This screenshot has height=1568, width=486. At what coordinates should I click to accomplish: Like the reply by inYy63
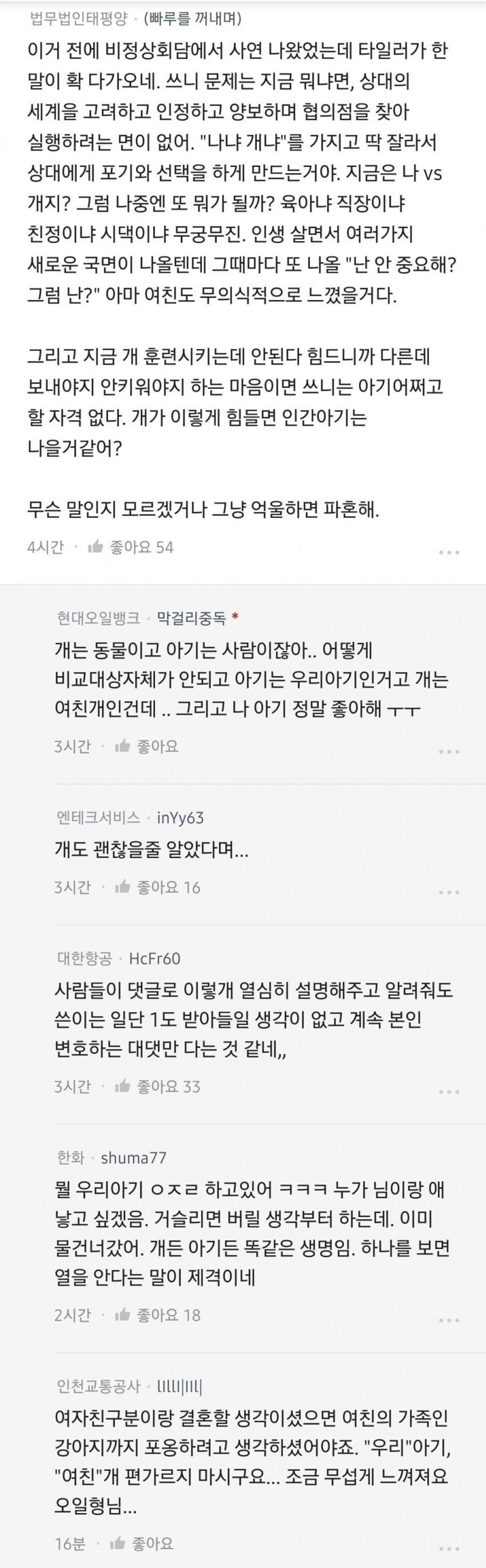tap(123, 887)
